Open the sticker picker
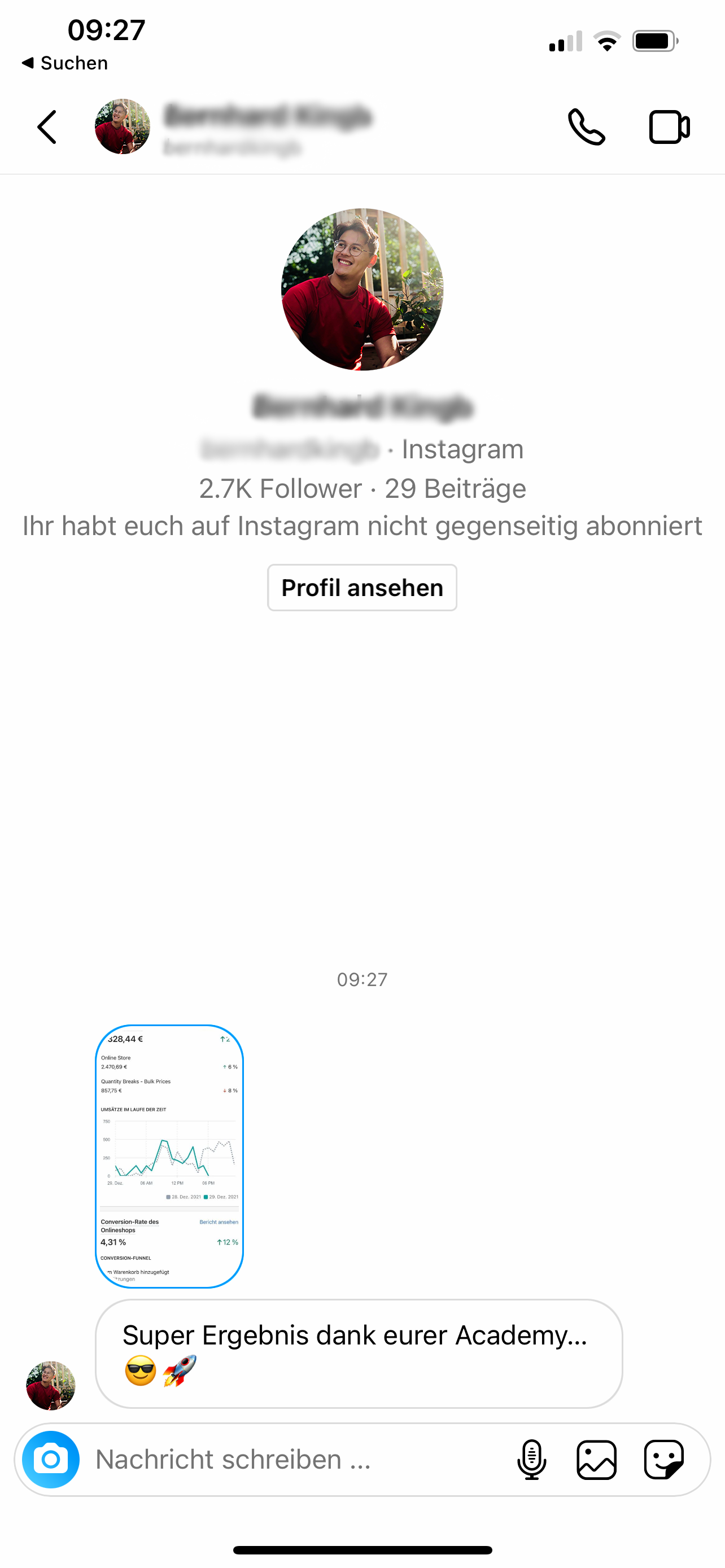 (x=663, y=1459)
